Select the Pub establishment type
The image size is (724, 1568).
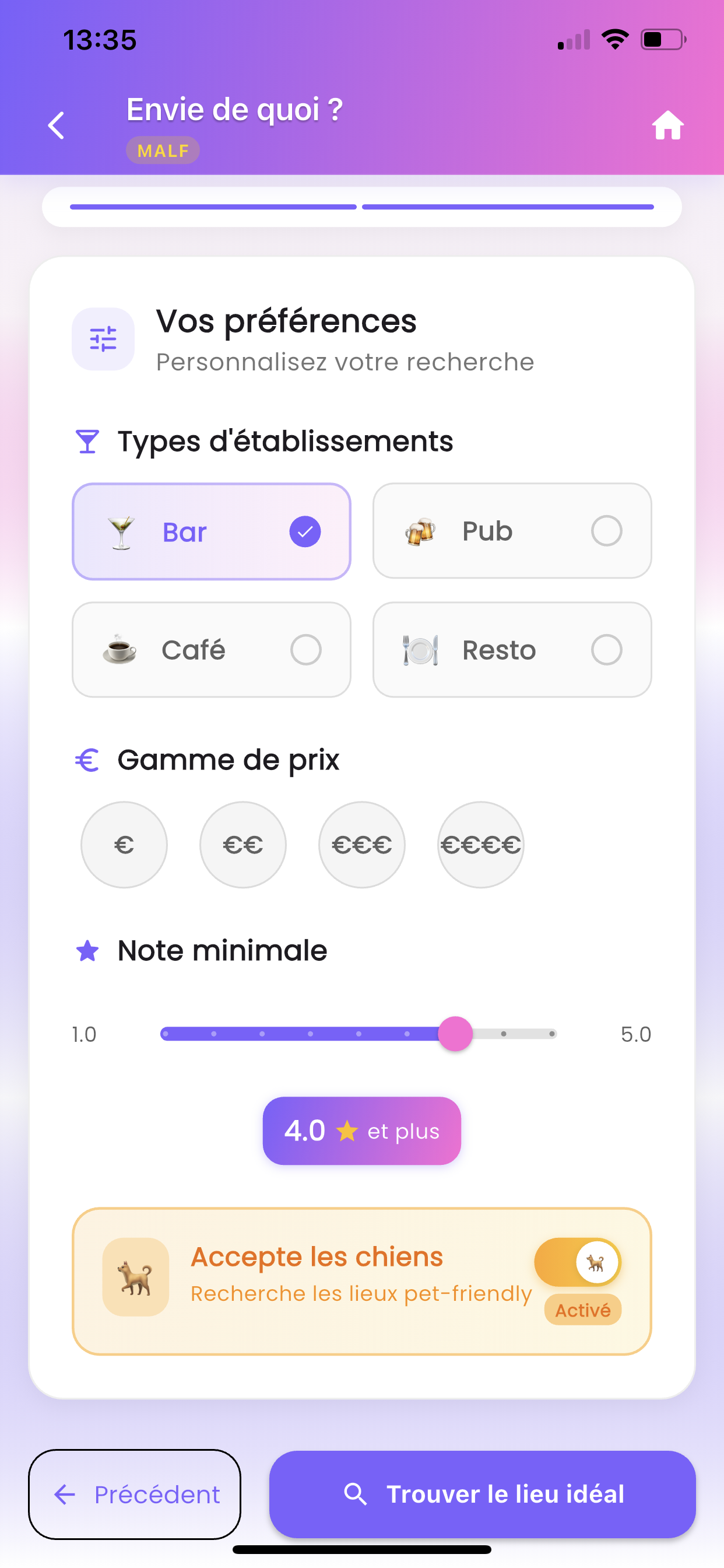[512, 530]
